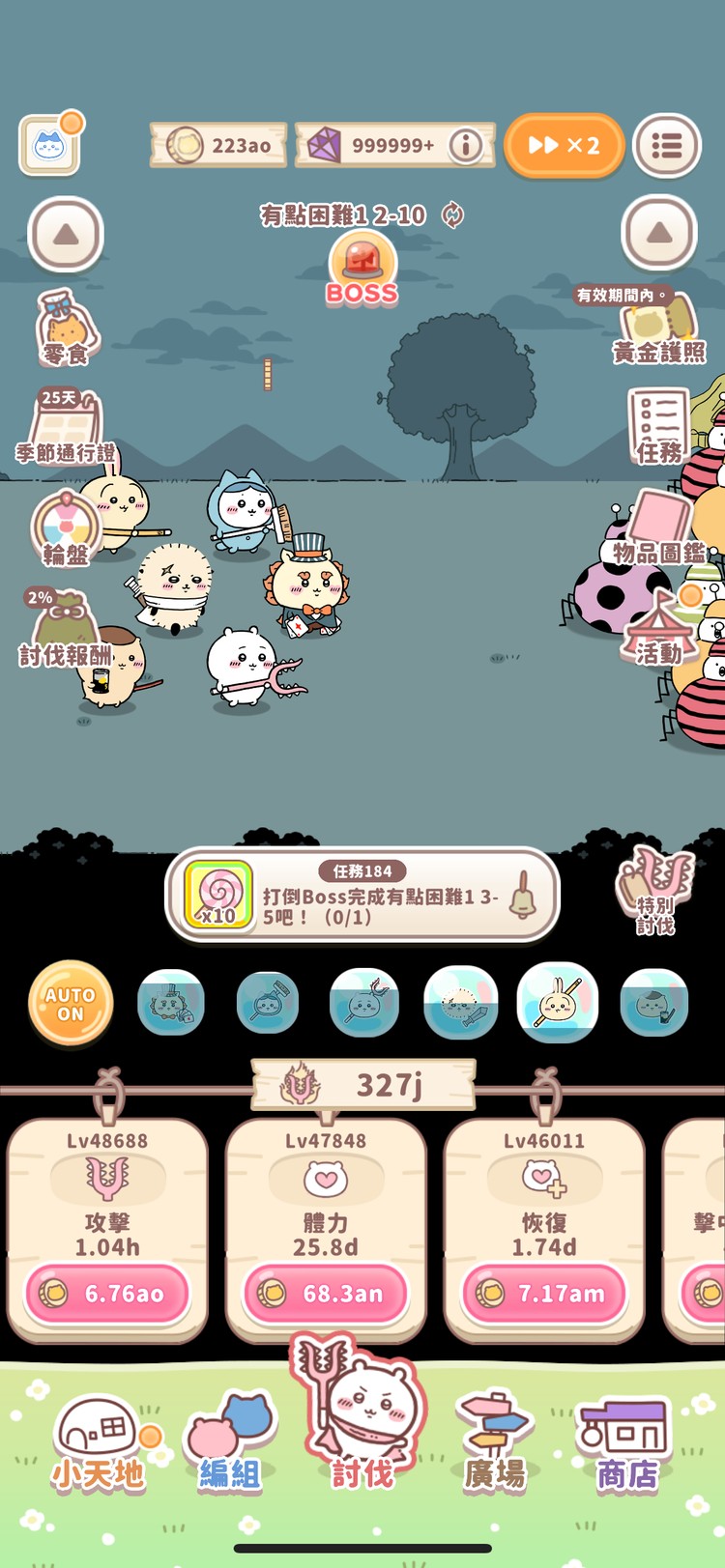Tap the gem info icon
The image size is (725, 1568).
[x=466, y=146]
